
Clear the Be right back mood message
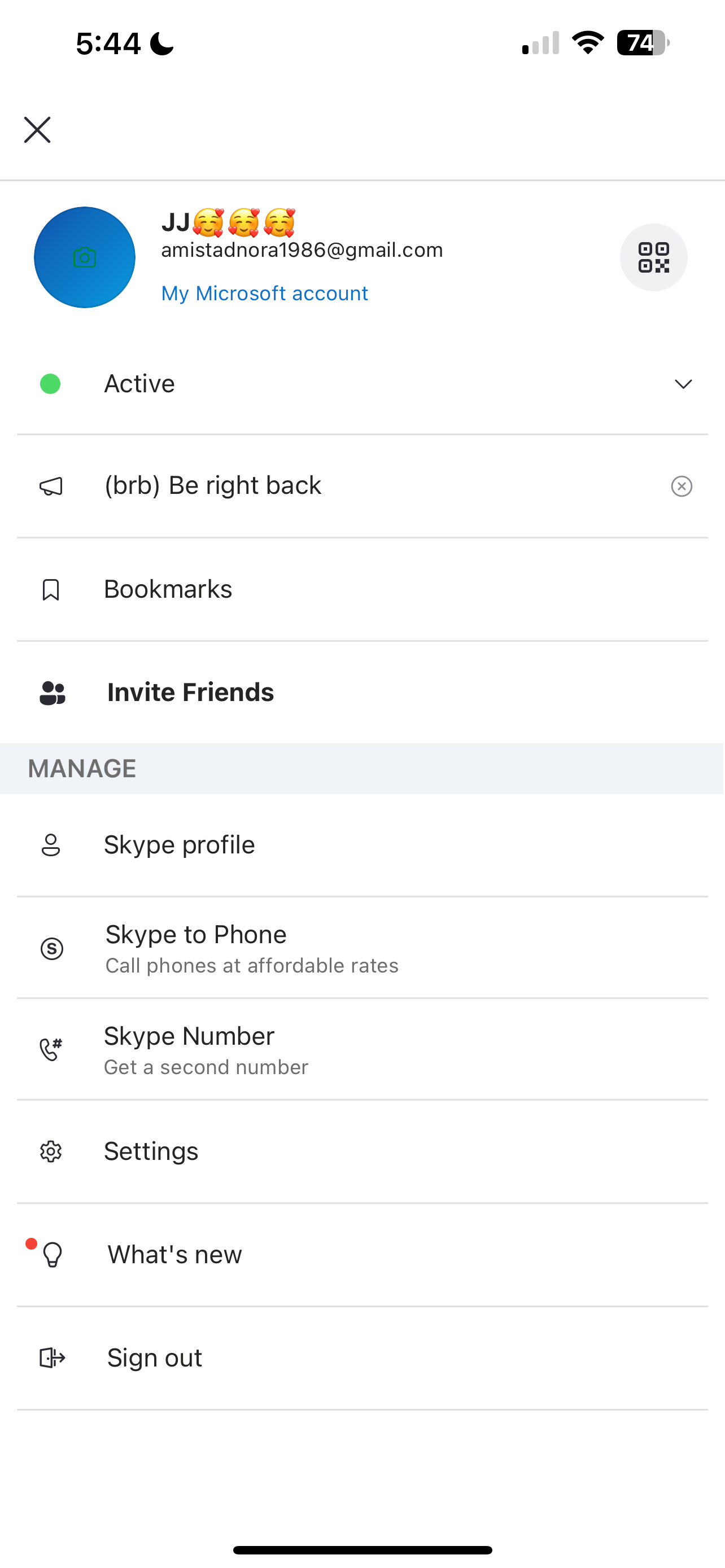click(x=681, y=486)
